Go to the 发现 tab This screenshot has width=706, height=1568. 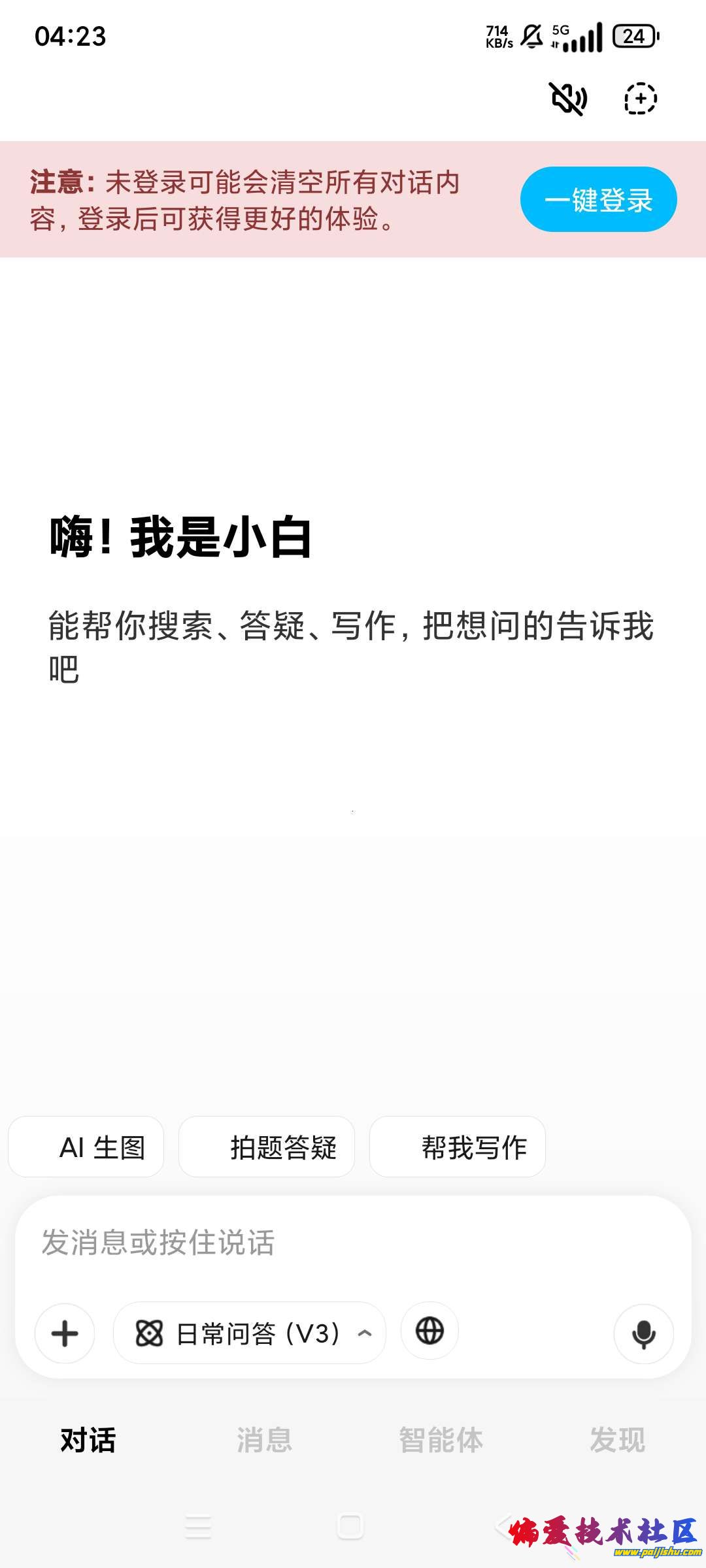(617, 1440)
